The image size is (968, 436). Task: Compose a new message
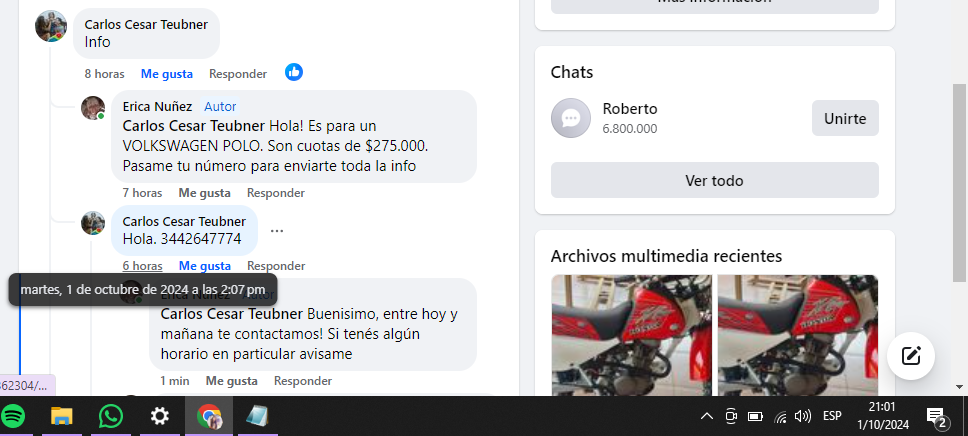pos(910,355)
